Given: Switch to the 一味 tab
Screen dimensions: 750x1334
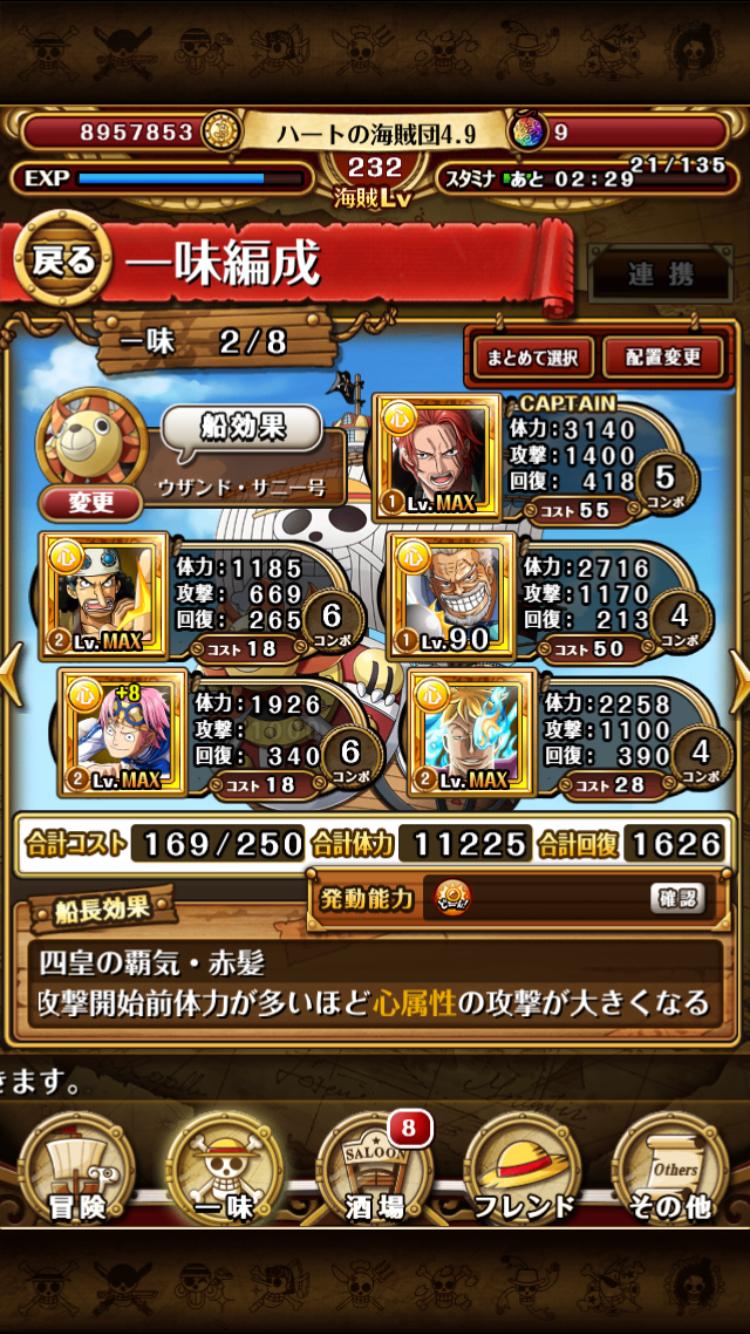Looking at the screenshot, I should coord(226,1169).
